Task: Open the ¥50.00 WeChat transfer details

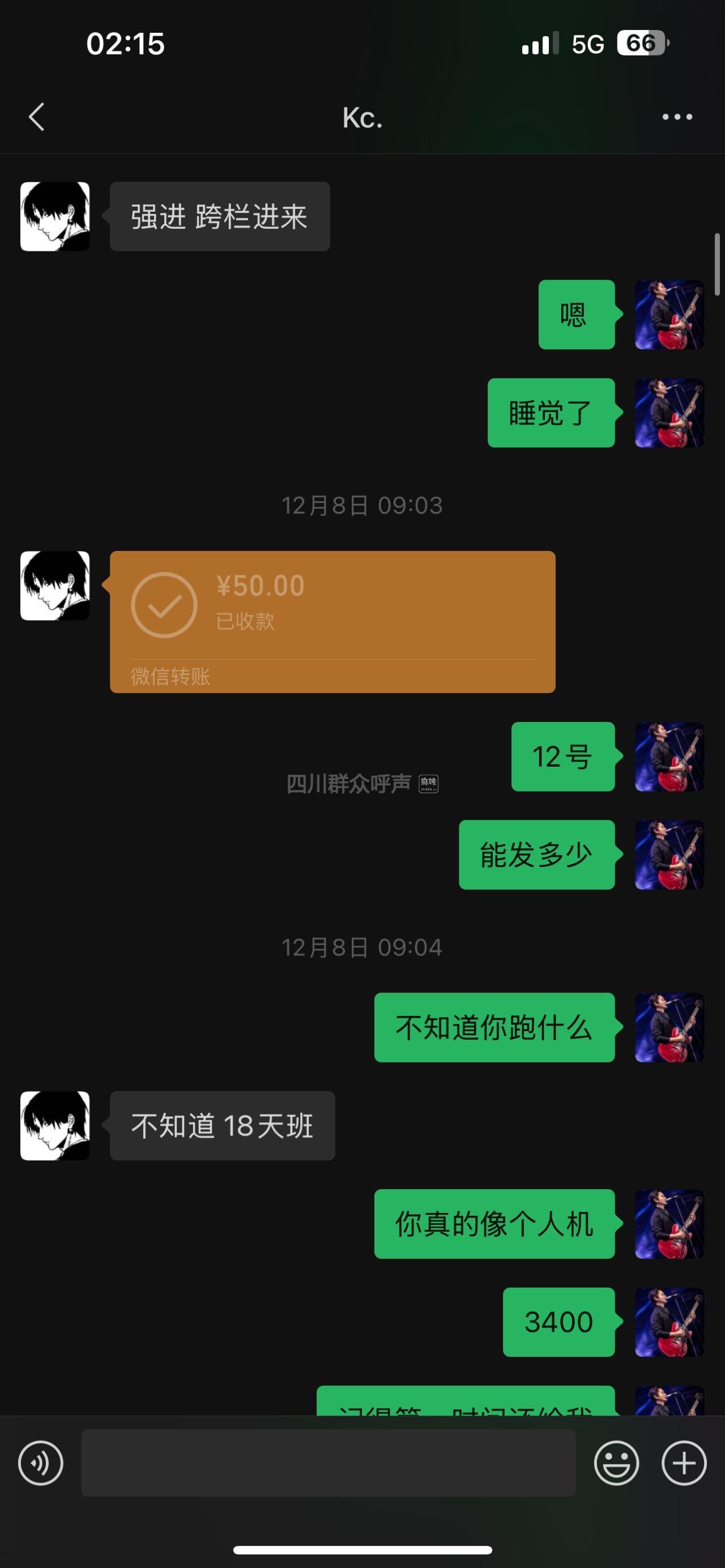Action: coord(332,621)
